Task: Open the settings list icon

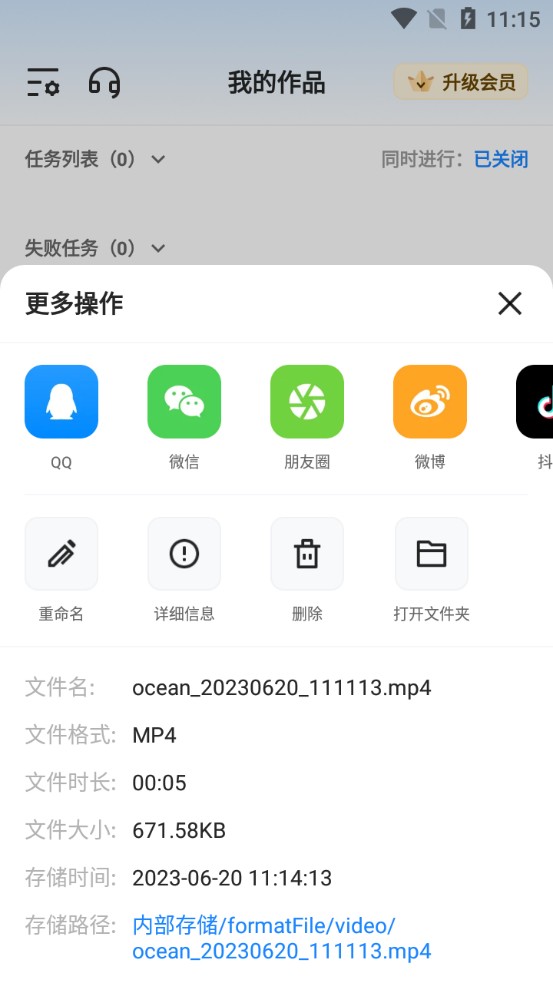Action: (x=43, y=82)
